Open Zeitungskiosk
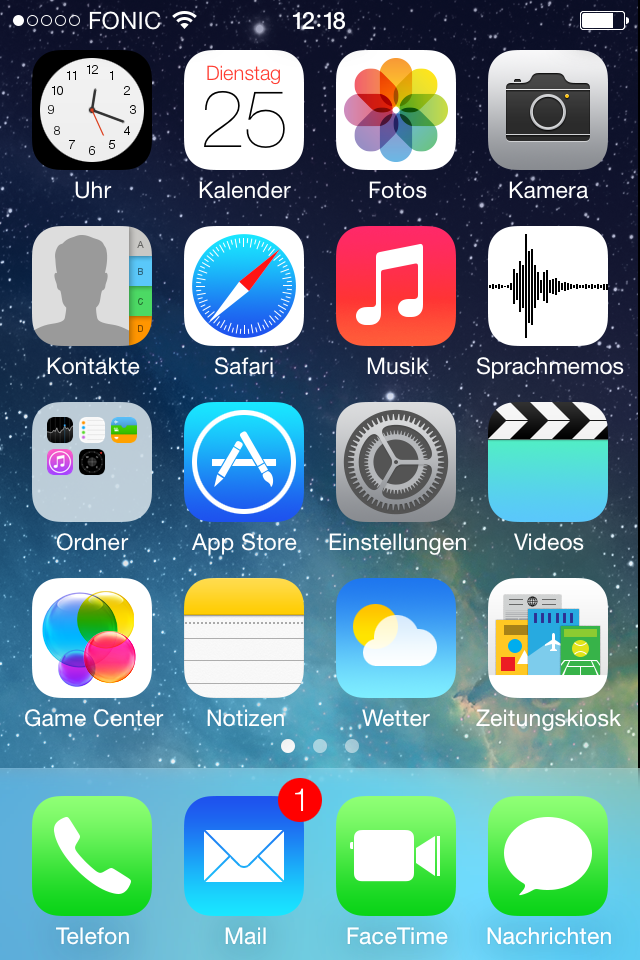Screen dimensions: 640x960 coord(548,638)
